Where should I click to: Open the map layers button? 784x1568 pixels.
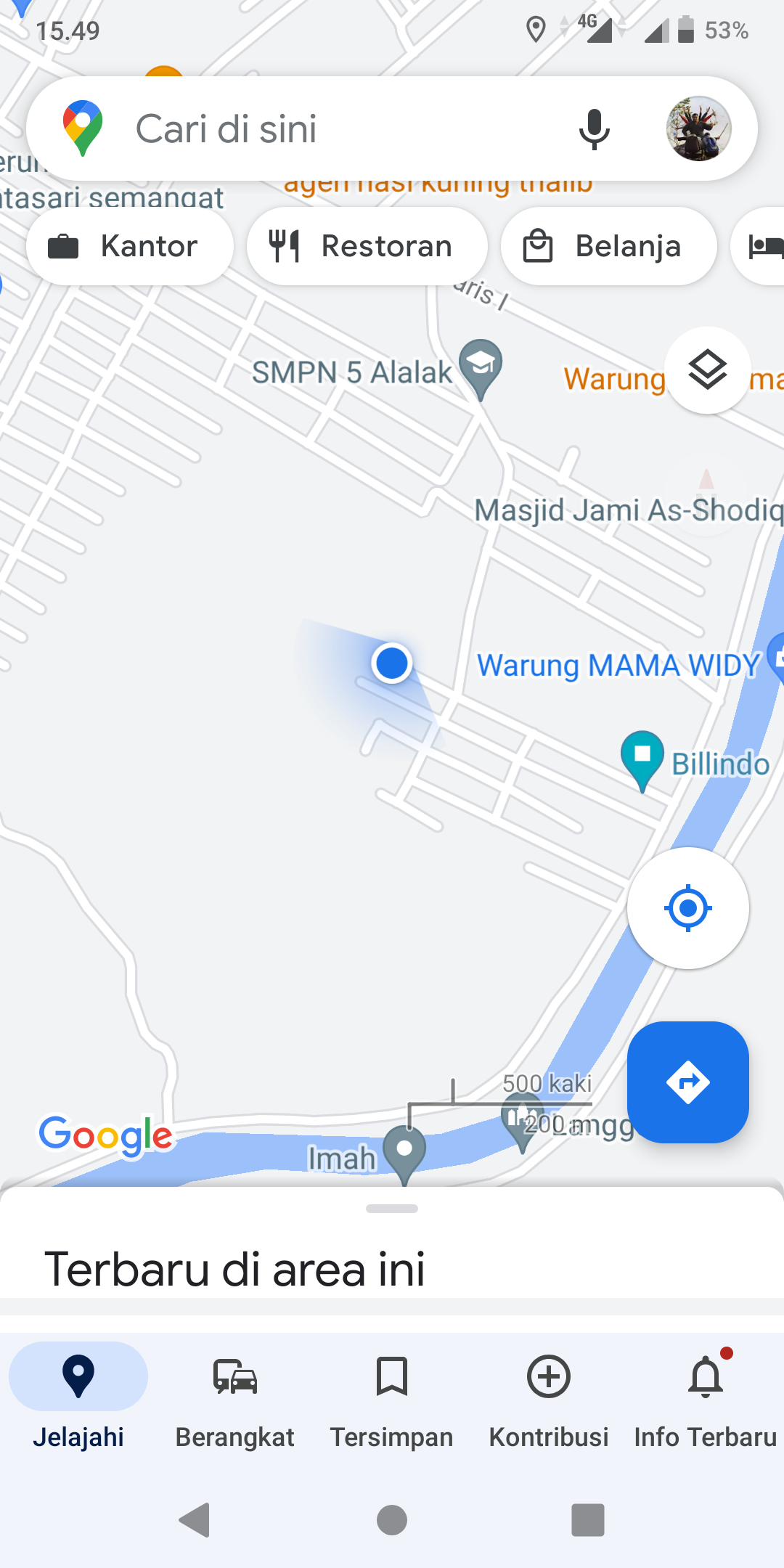click(x=707, y=370)
